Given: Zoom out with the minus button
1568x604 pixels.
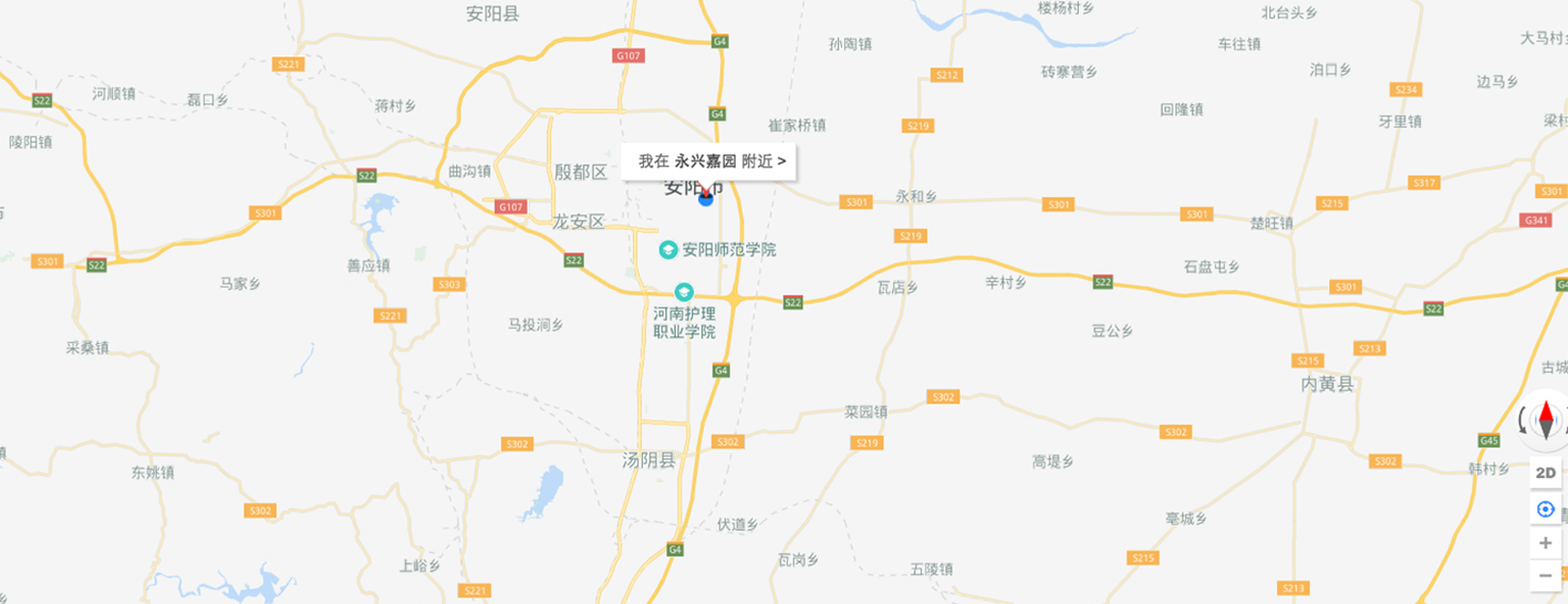Looking at the screenshot, I should tap(1545, 576).
